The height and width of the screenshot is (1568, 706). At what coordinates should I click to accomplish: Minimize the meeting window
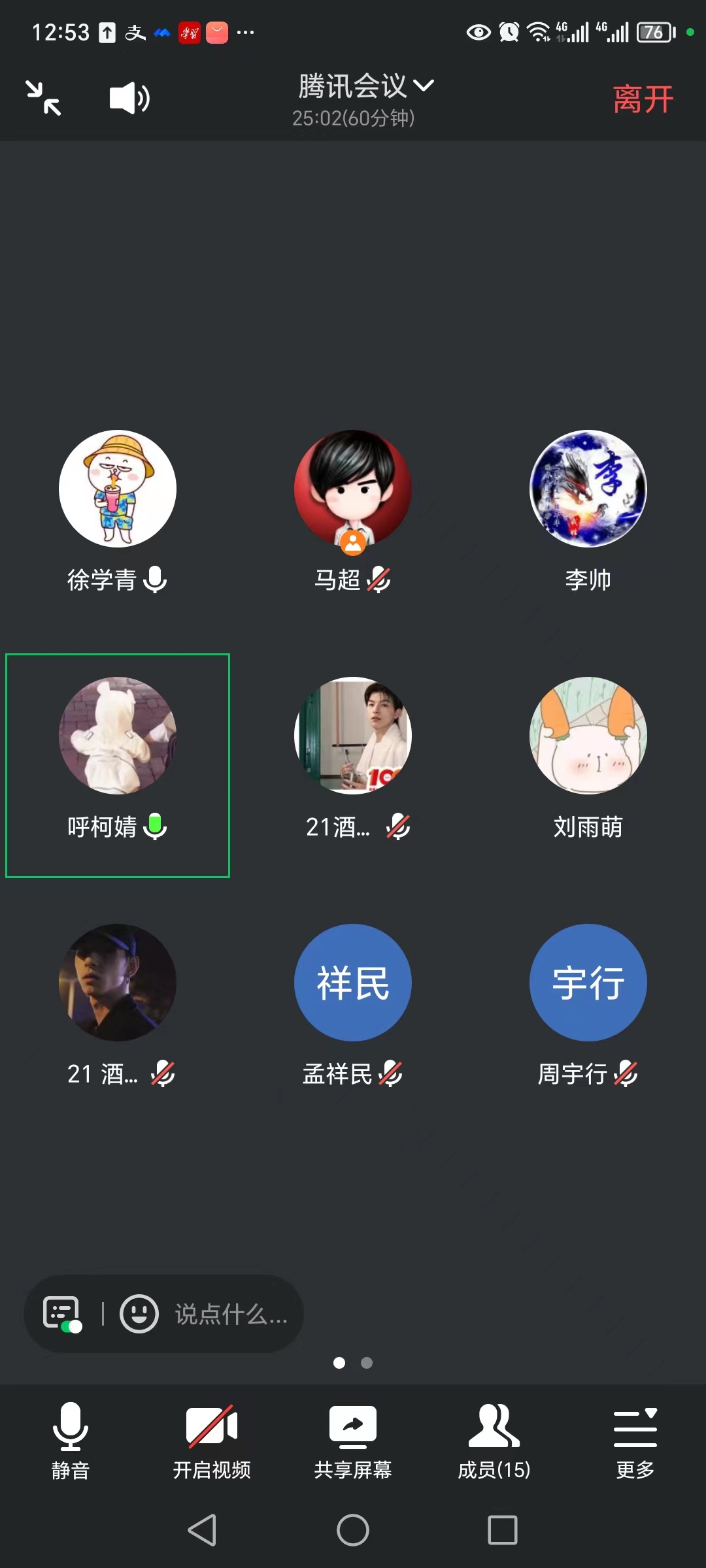click(x=43, y=99)
